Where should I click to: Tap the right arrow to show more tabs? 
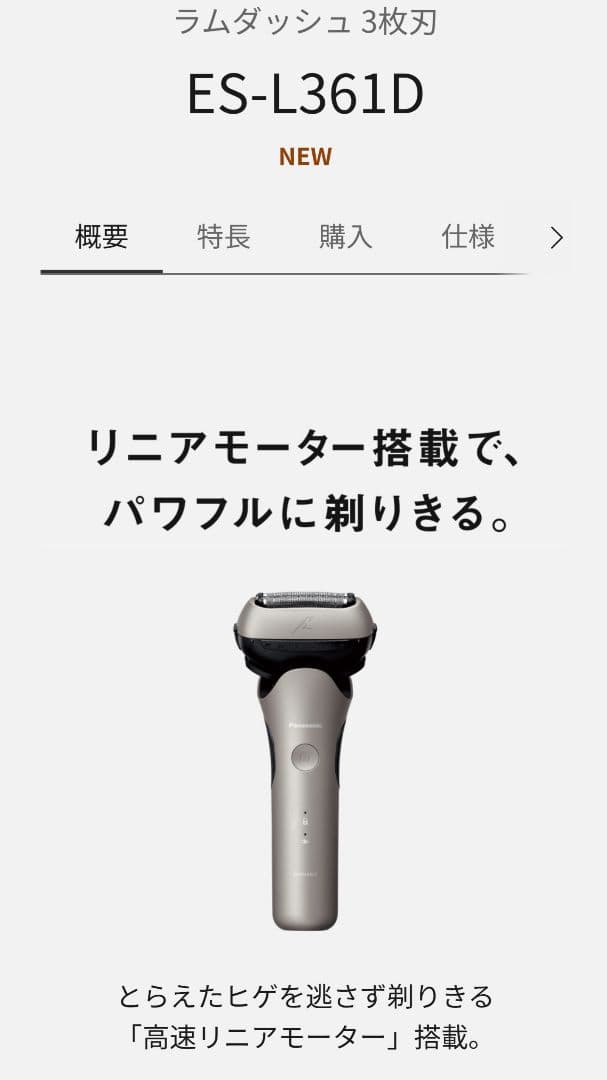click(x=557, y=238)
